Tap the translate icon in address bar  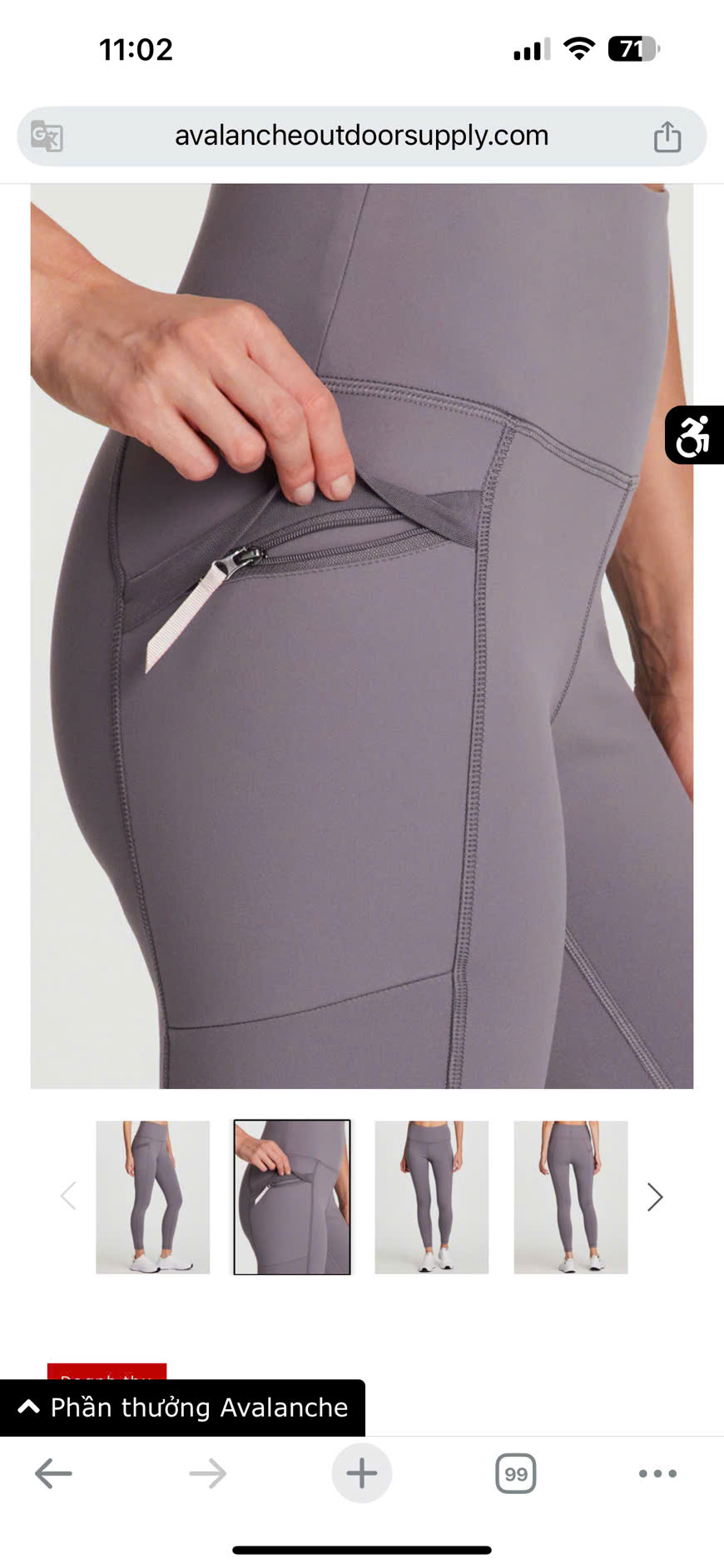coord(47,136)
